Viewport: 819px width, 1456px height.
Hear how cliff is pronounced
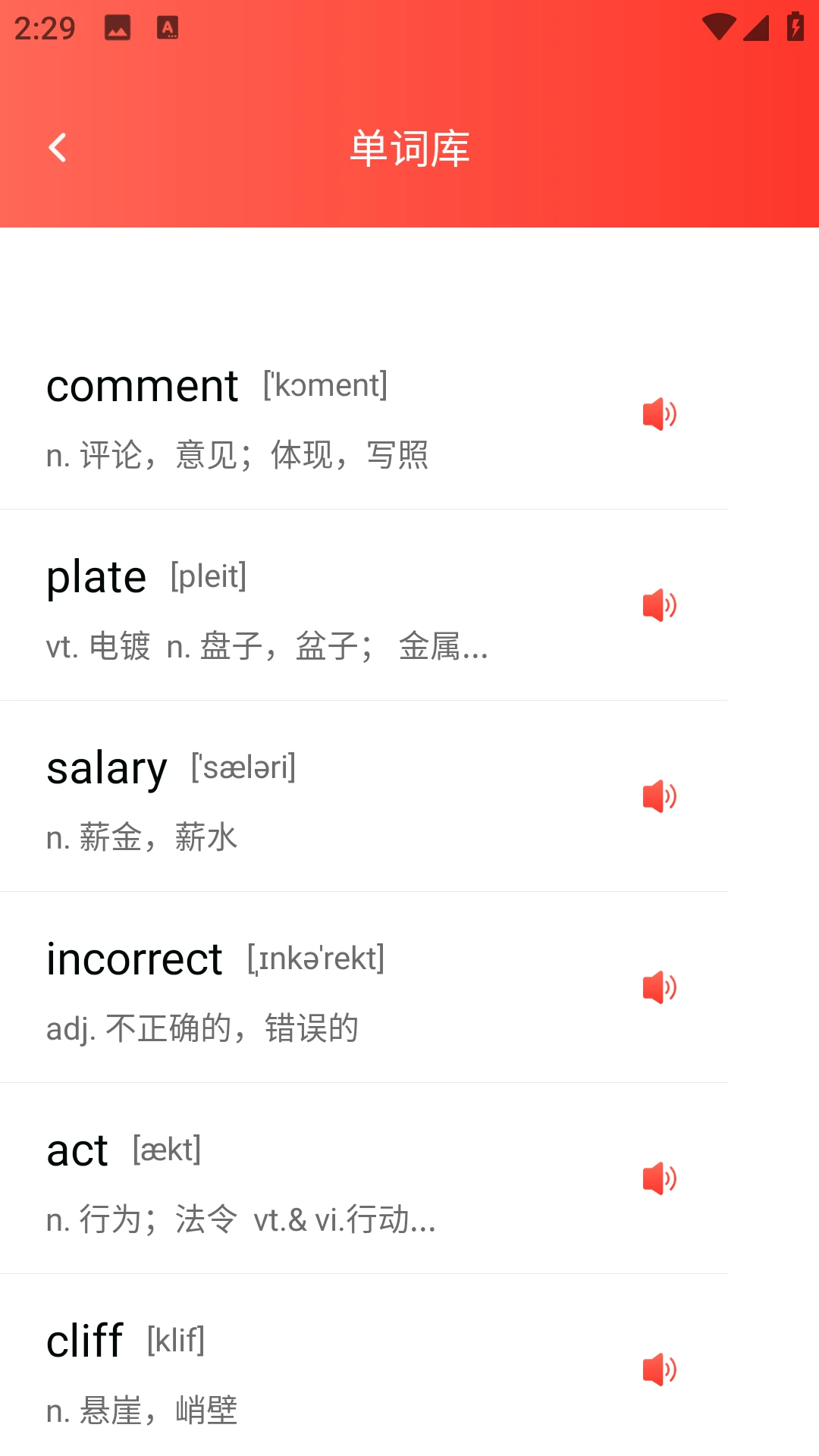[659, 1370]
